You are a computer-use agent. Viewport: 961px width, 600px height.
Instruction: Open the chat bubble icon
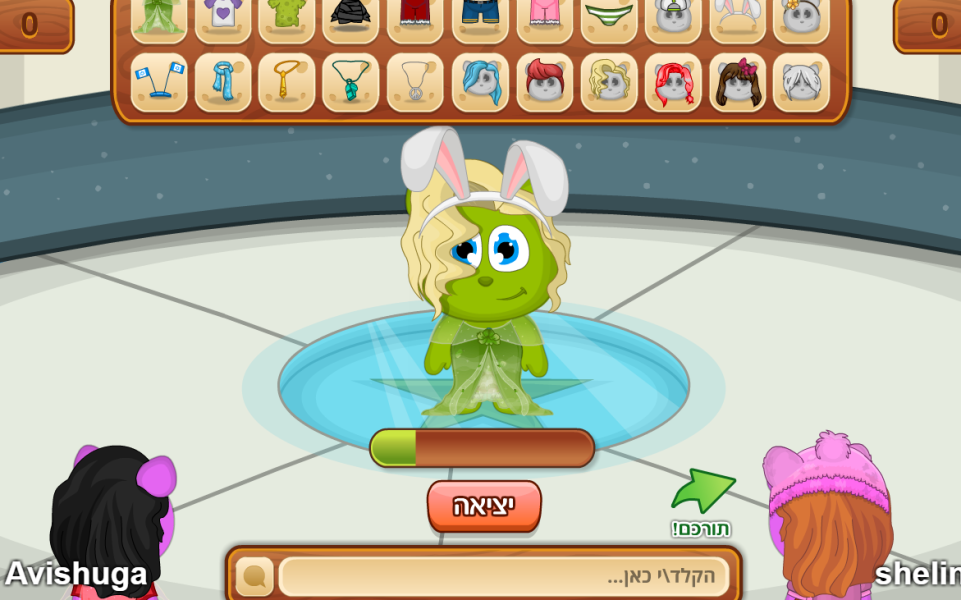point(254,577)
